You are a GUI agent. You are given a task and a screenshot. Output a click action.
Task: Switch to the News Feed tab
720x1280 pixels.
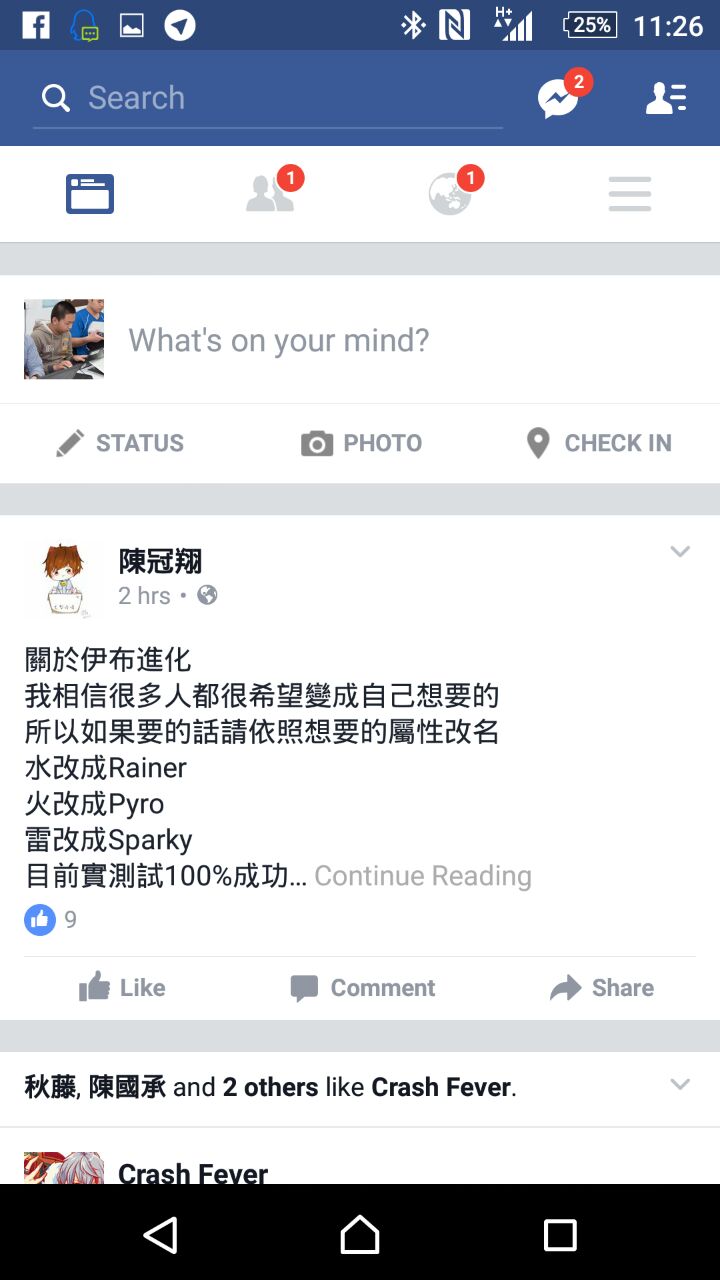(90, 194)
